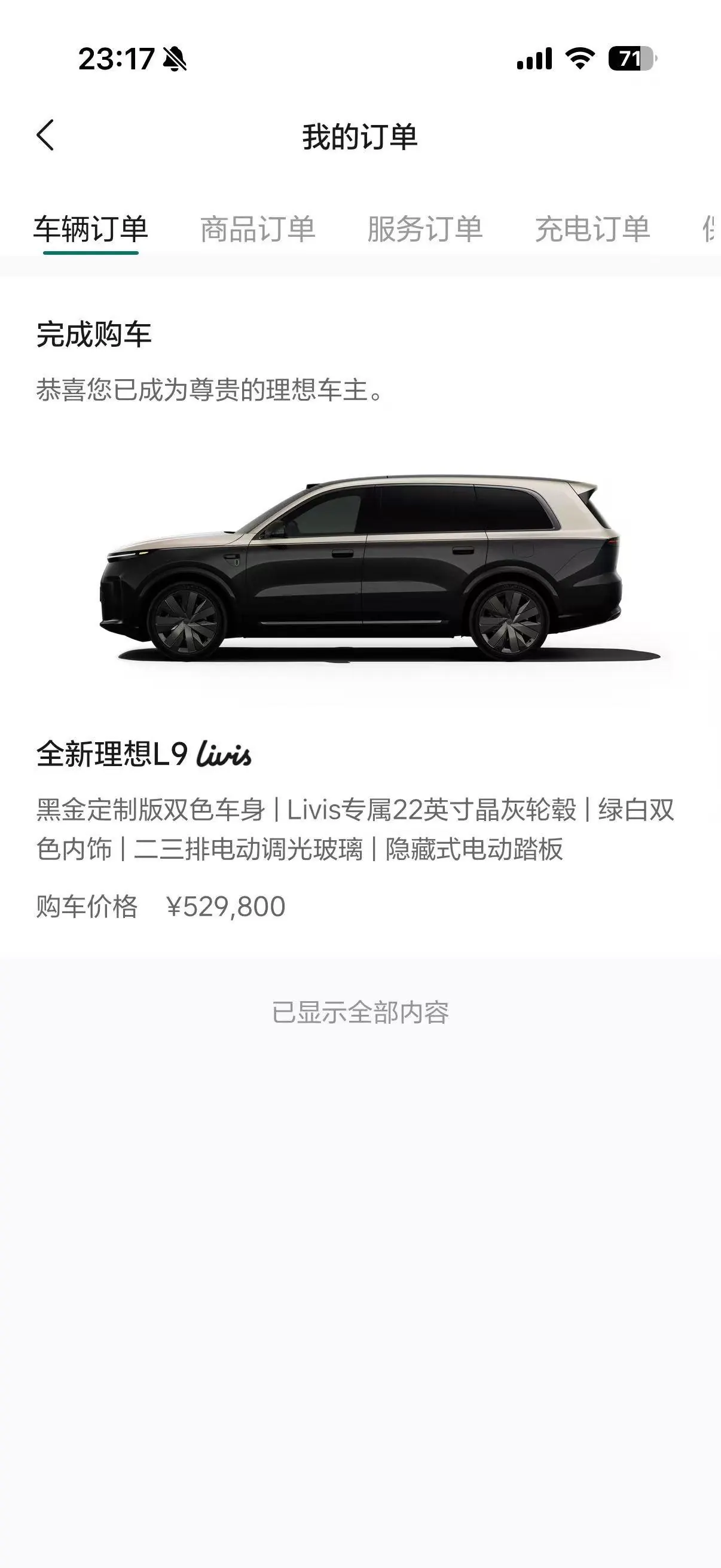This screenshot has height=1568, width=721.
Task: Switch to the 充电订单 tab
Action: (x=592, y=230)
